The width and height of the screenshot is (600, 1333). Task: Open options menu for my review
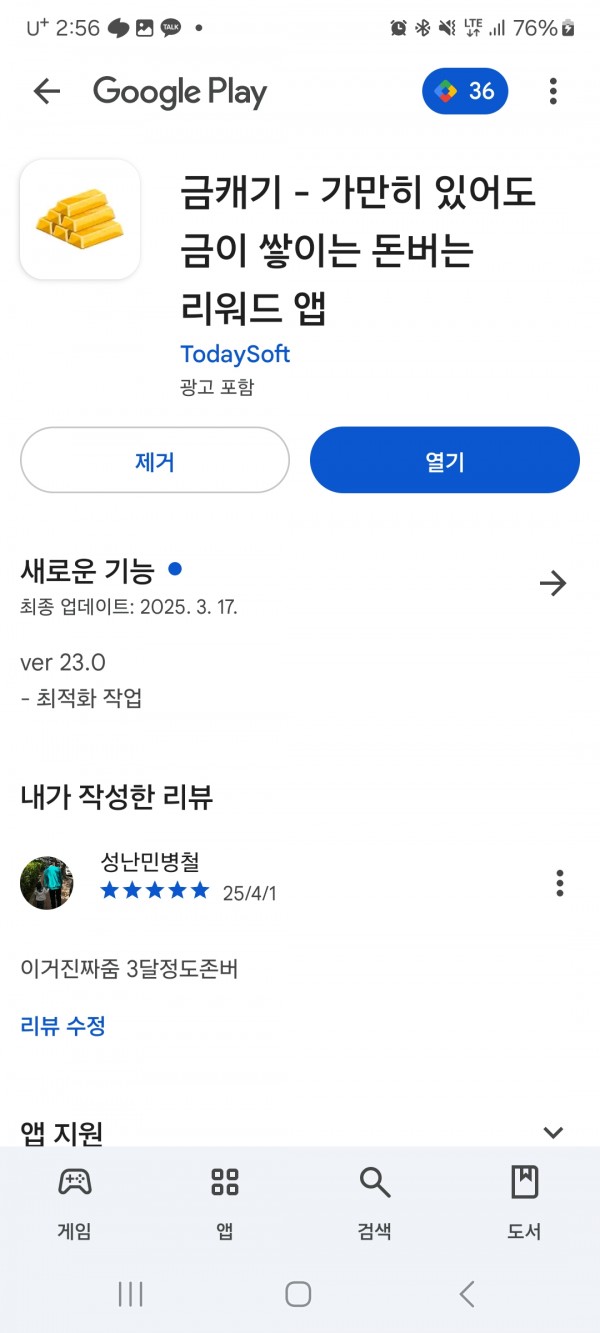[x=559, y=883]
